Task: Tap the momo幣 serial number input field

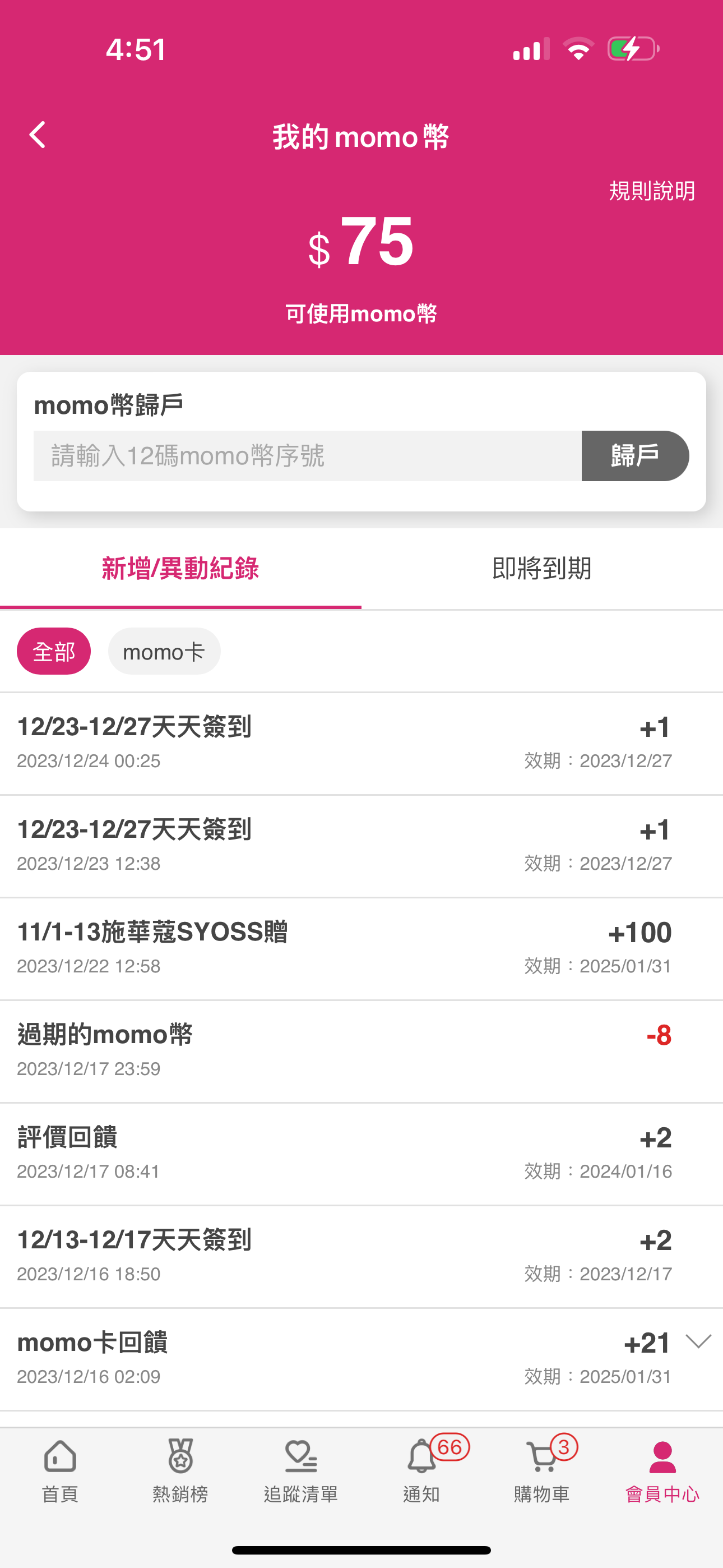Action: pos(307,456)
